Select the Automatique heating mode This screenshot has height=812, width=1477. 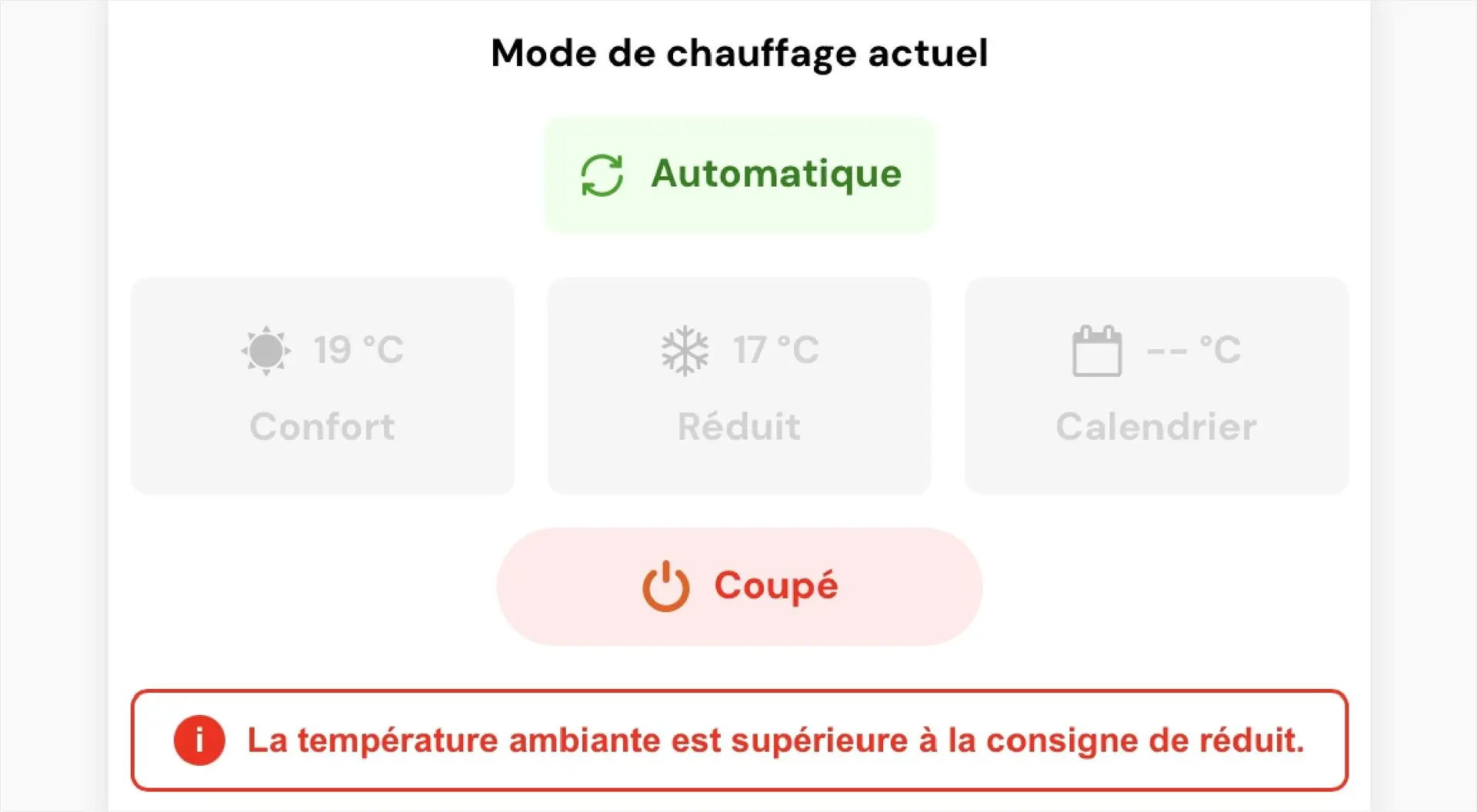click(739, 175)
